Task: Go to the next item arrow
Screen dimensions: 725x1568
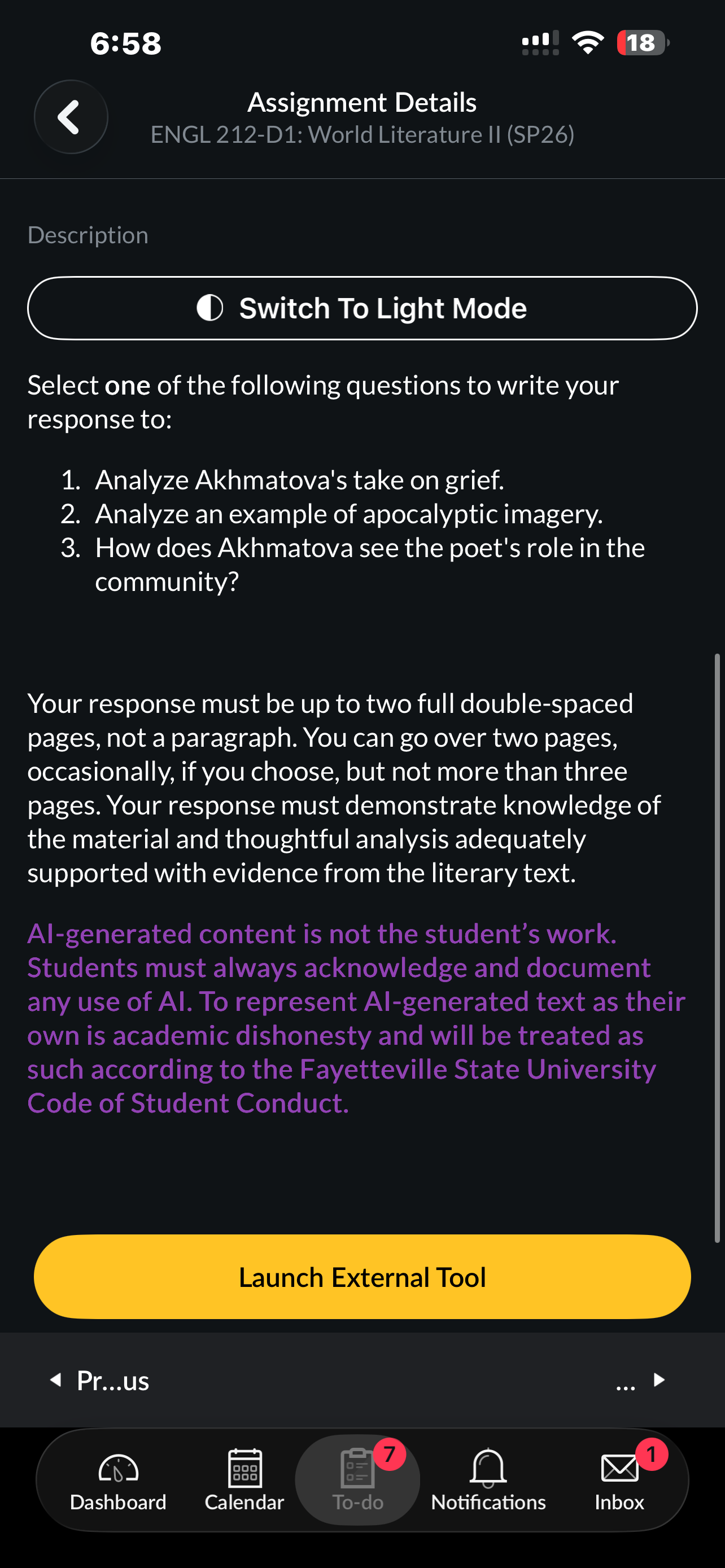Action: click(x=658, y=1379)
